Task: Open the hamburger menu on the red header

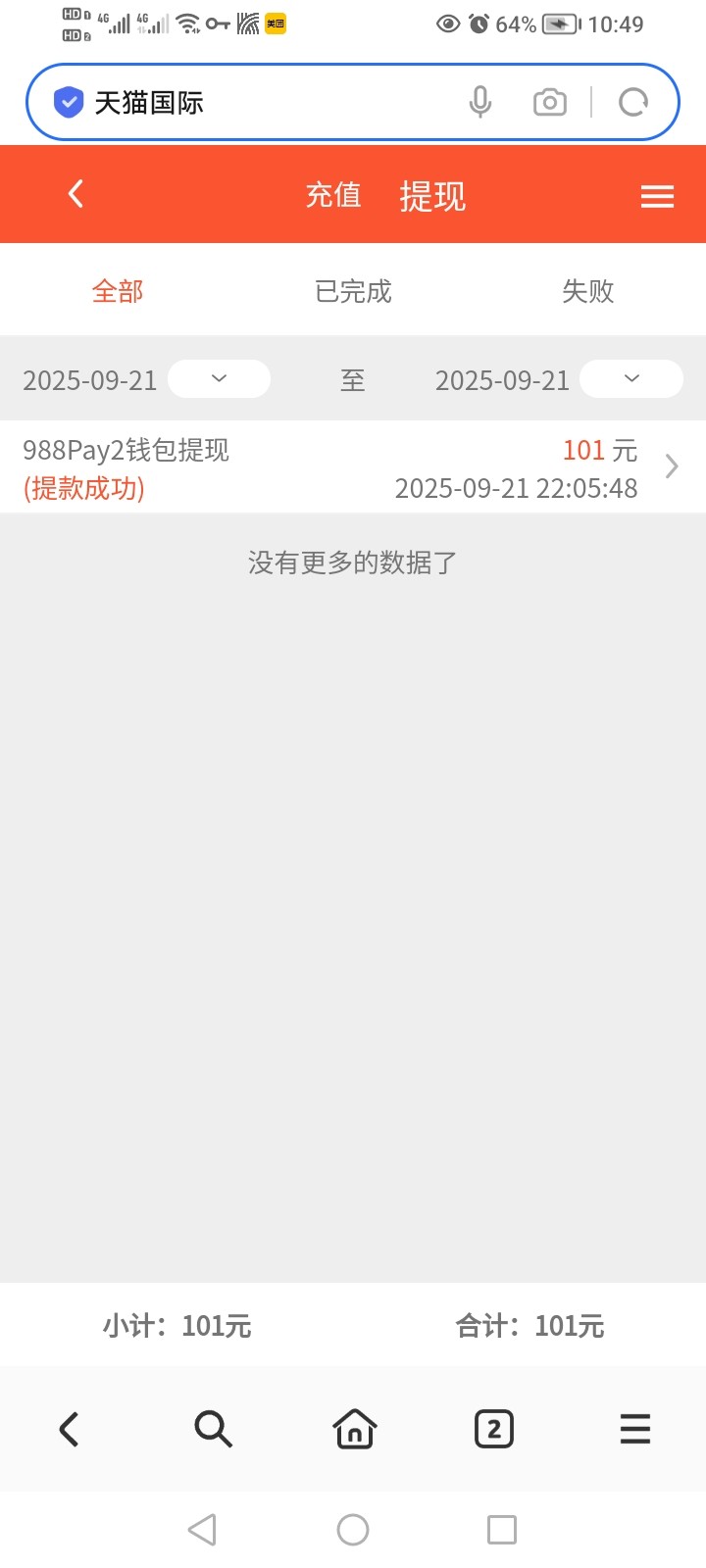Action: click(x=657, y=195)
